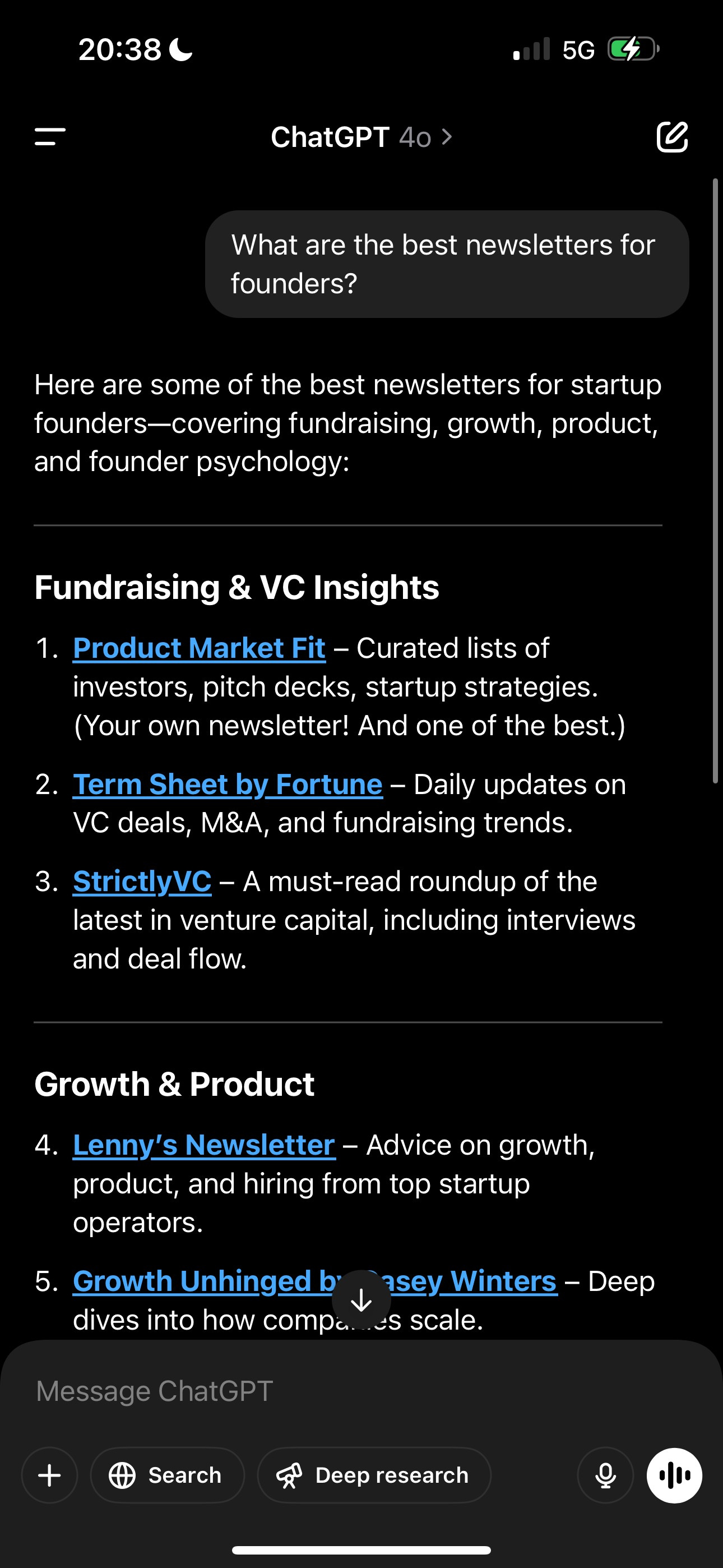Launch voice mode with waveform button
Screen dimensions: 723x1568
click(x=674, y=1475)
